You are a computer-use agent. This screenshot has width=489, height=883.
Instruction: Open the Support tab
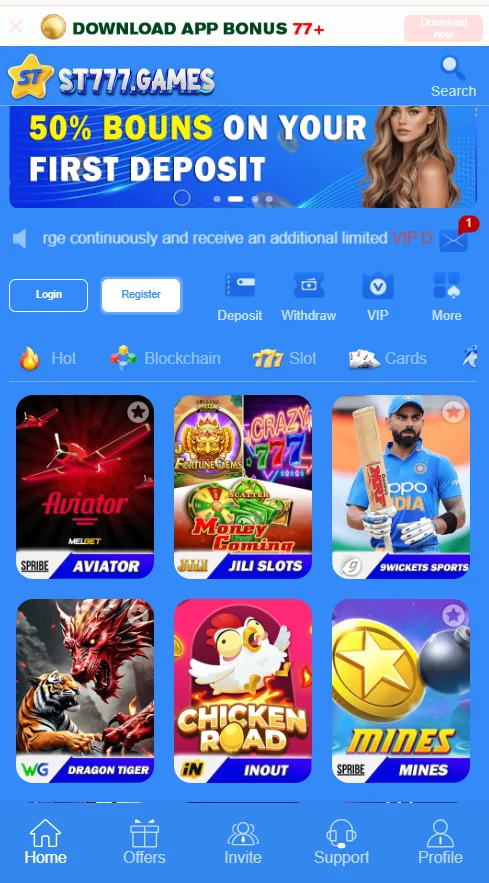coord(341,842)
